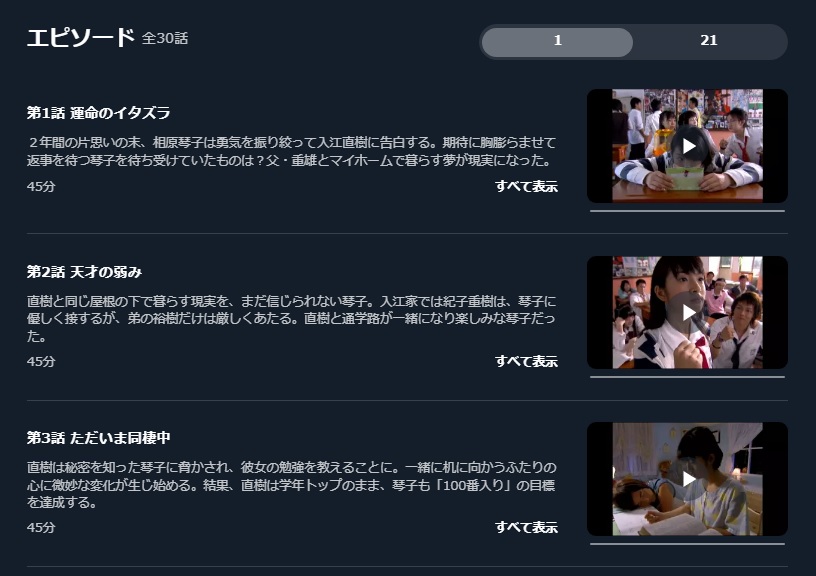This screenshot has height=576, width=816.
Task: Expand すべて表示 for episode 3
Action: tap(526, 527)
